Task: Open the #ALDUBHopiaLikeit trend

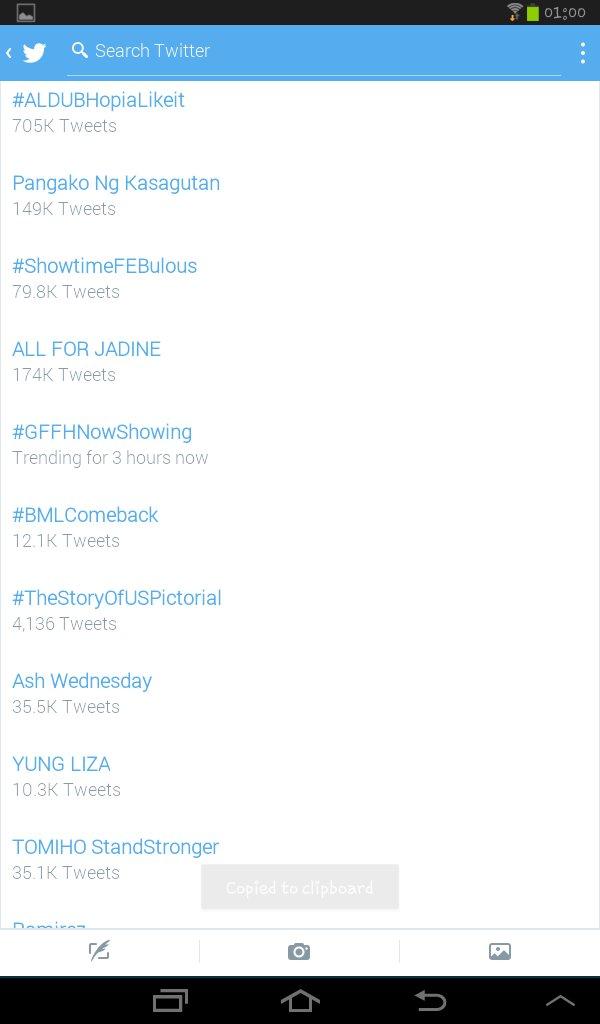Action: tap(98, 100)
